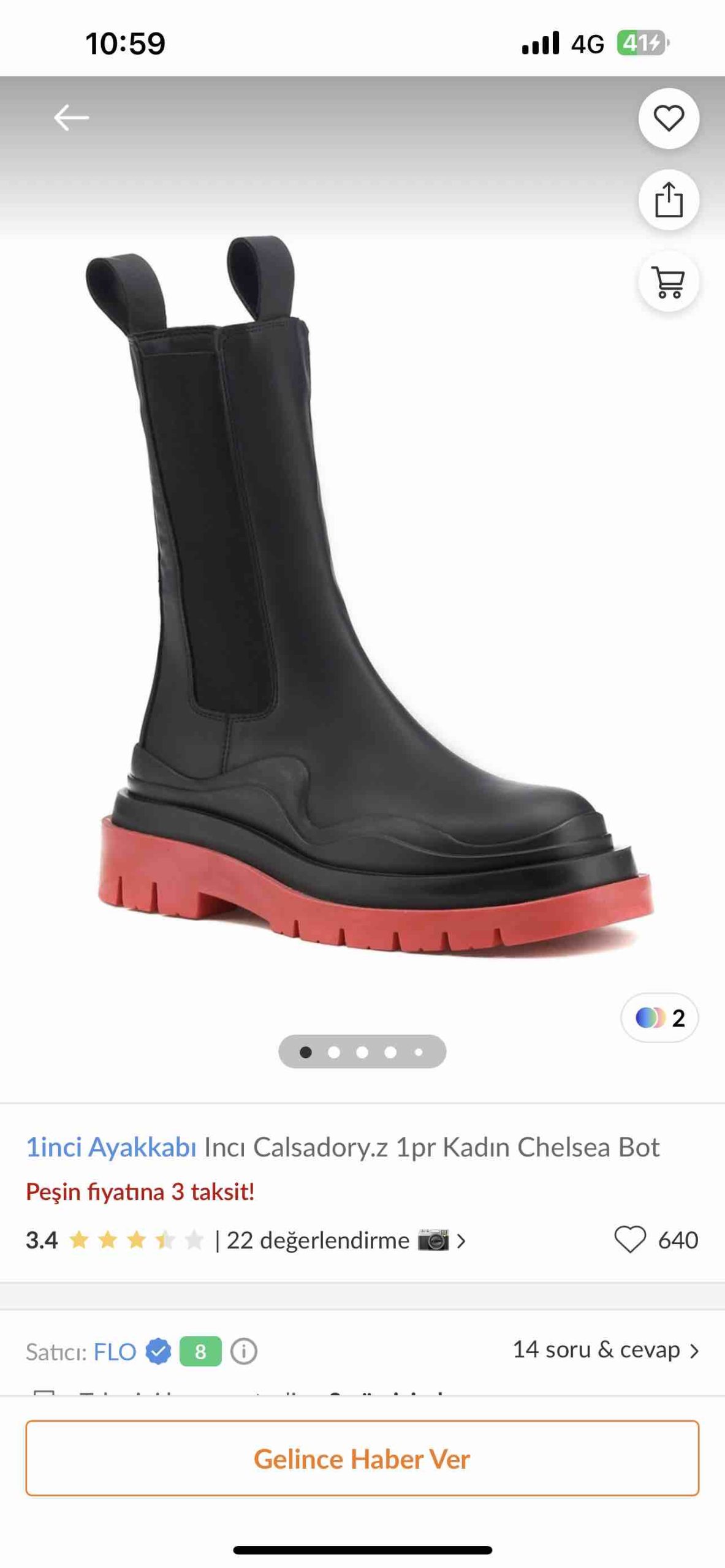
Task: View the boot product image
Action: pos(370,597)
